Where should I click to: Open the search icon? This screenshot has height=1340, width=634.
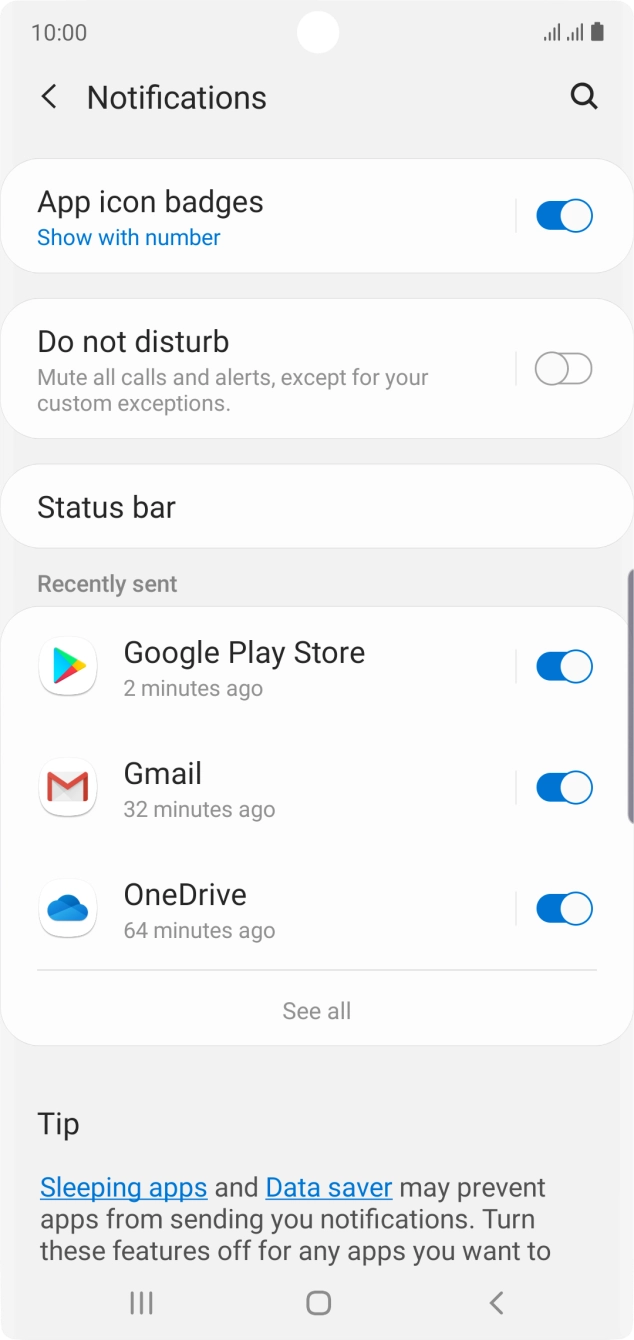[584, 97]
